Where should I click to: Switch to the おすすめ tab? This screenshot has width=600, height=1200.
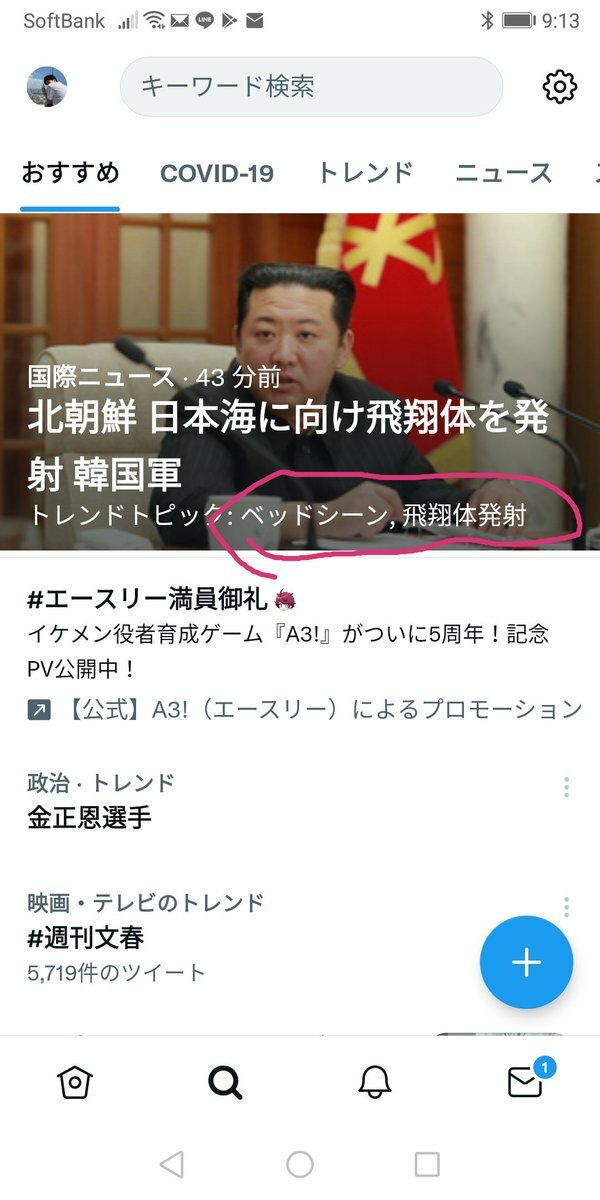coord(70,173)
